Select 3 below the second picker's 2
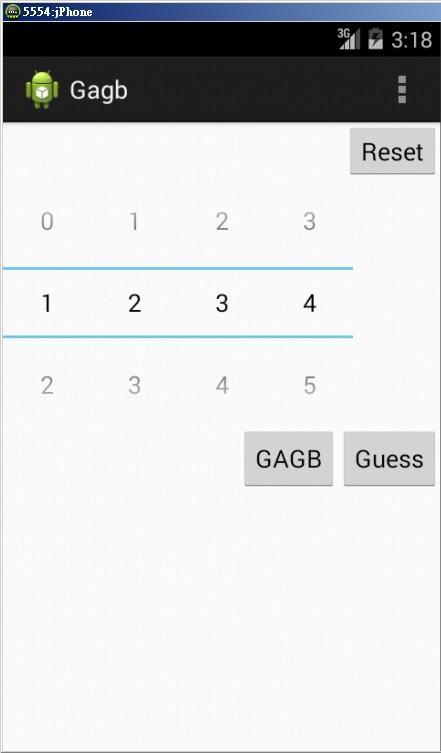 point(135,386)
